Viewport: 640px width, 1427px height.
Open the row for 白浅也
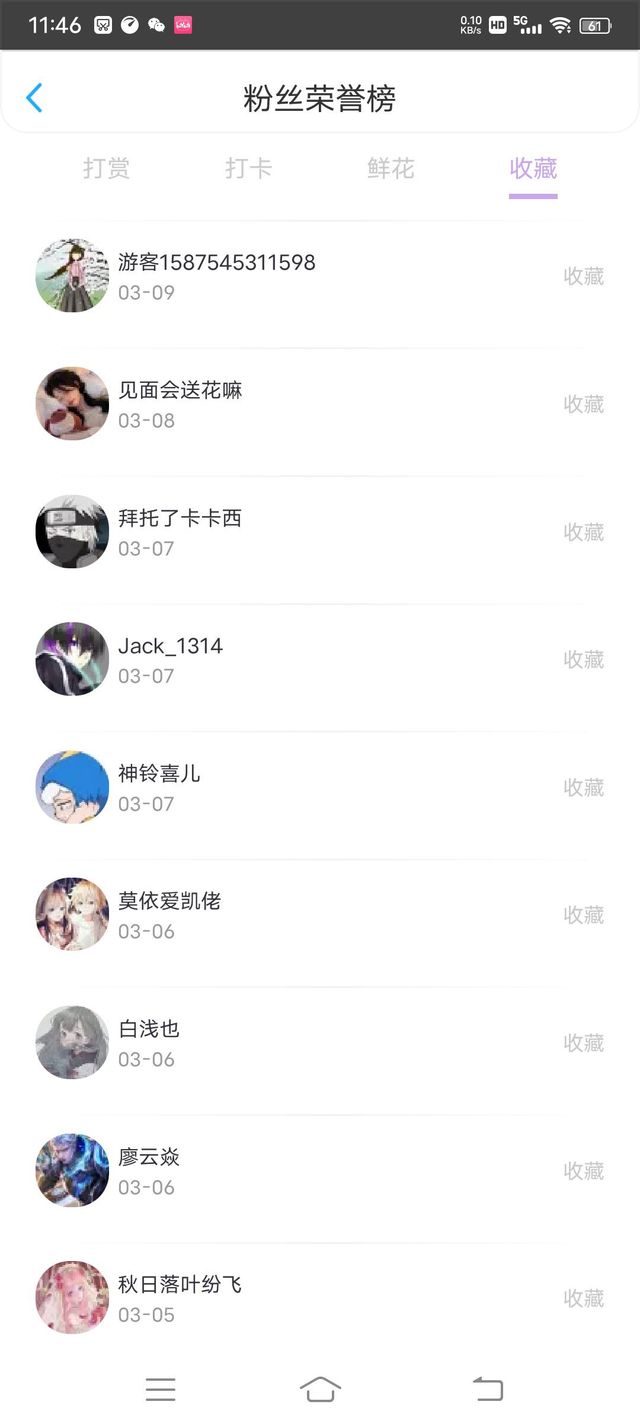[320, 1043]
